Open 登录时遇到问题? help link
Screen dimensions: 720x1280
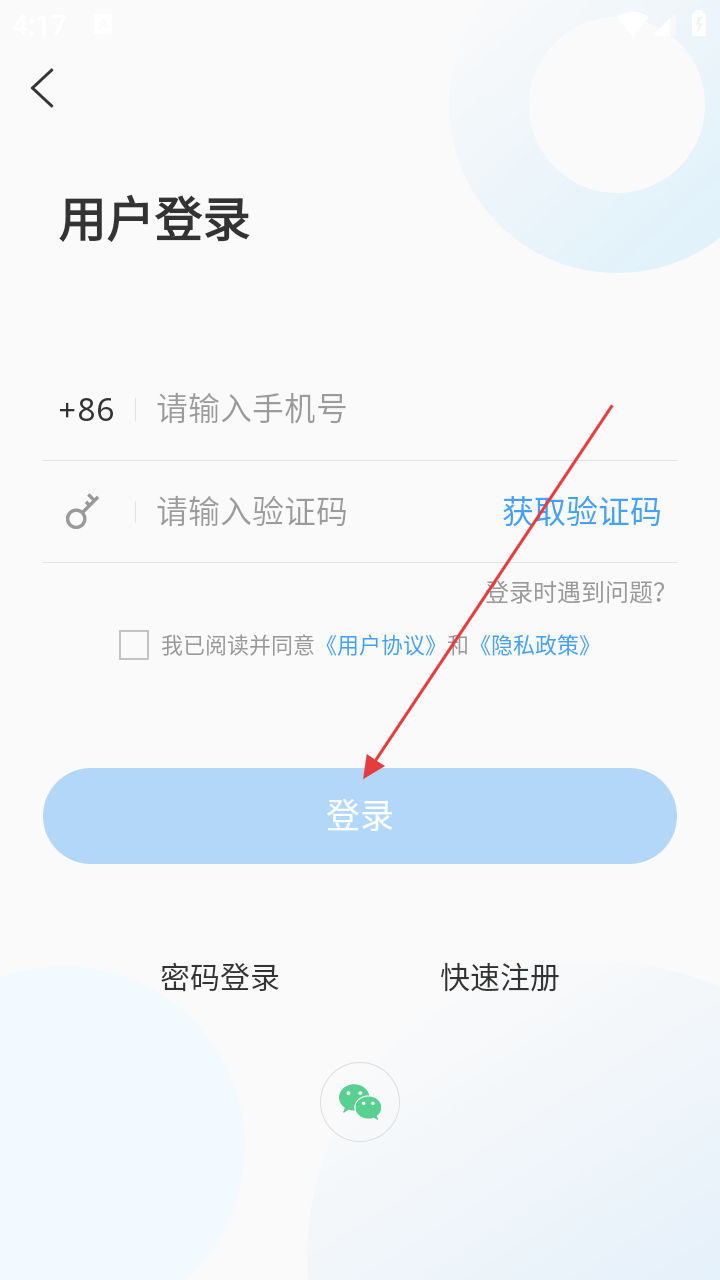(575, 592)
